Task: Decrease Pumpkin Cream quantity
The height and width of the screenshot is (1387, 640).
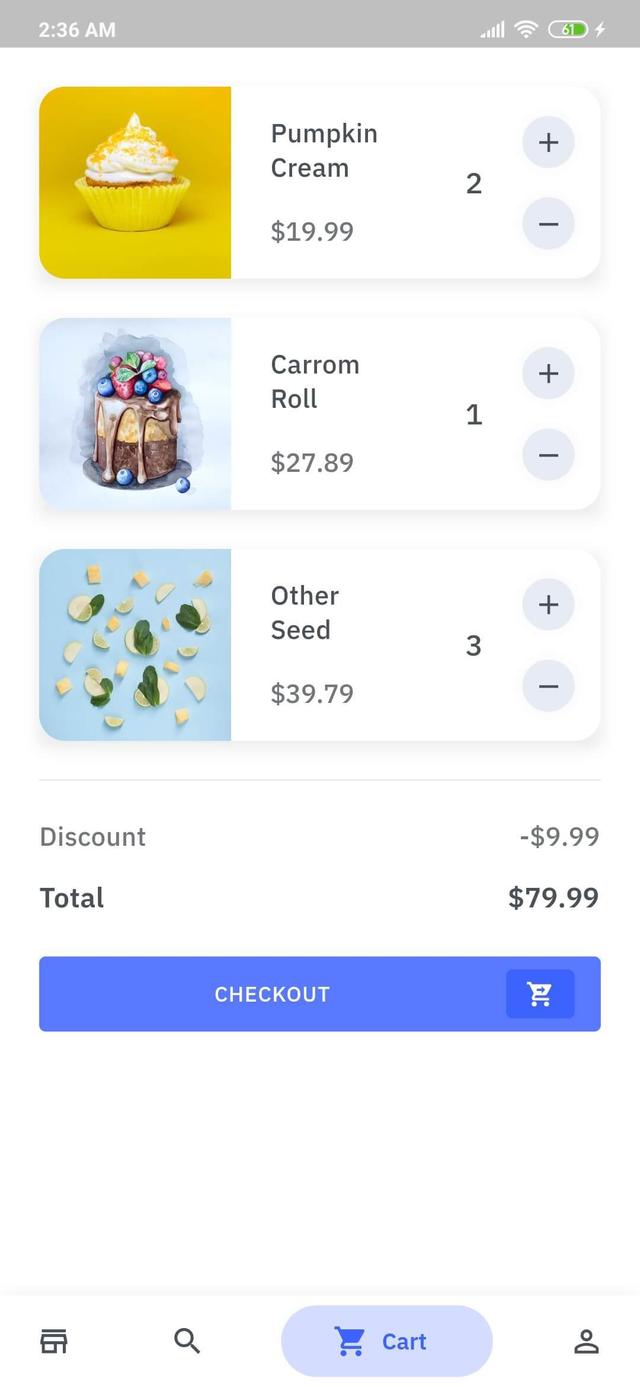Action: (548, 223)
